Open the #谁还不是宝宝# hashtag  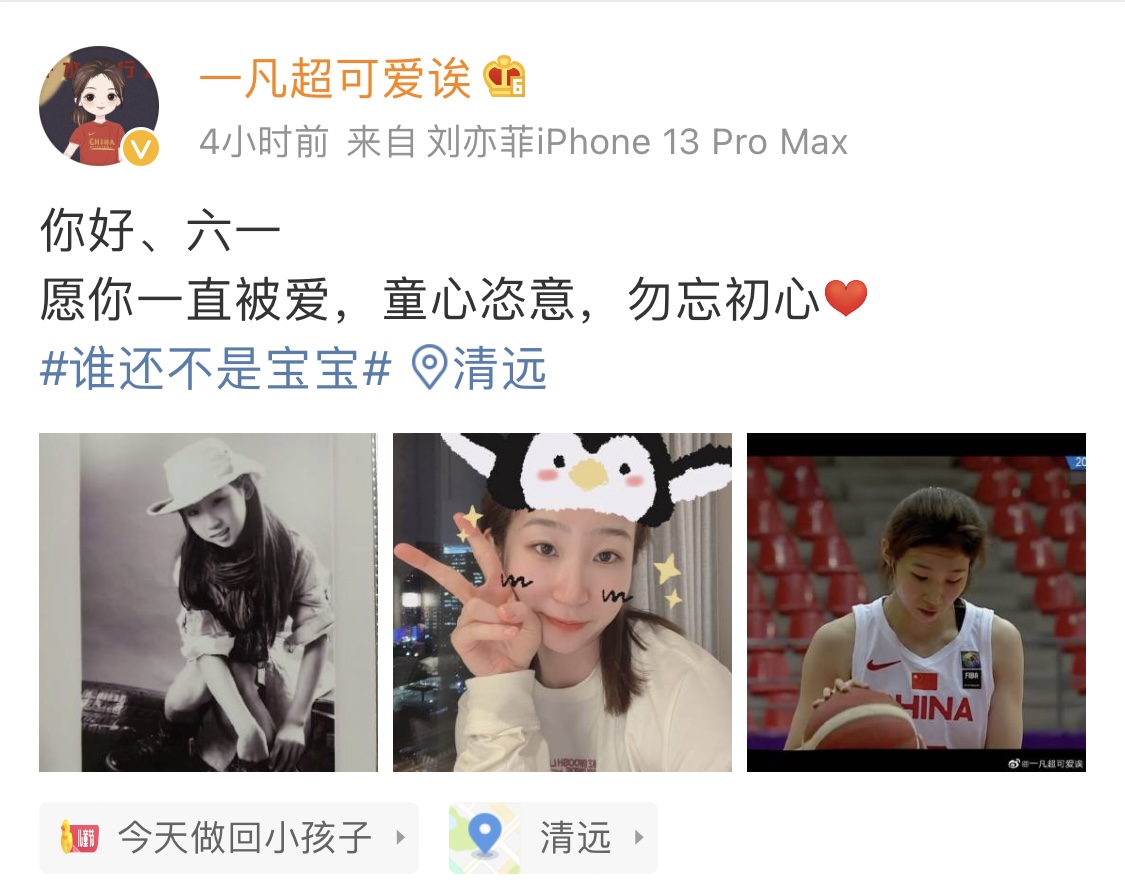point(215,370)
